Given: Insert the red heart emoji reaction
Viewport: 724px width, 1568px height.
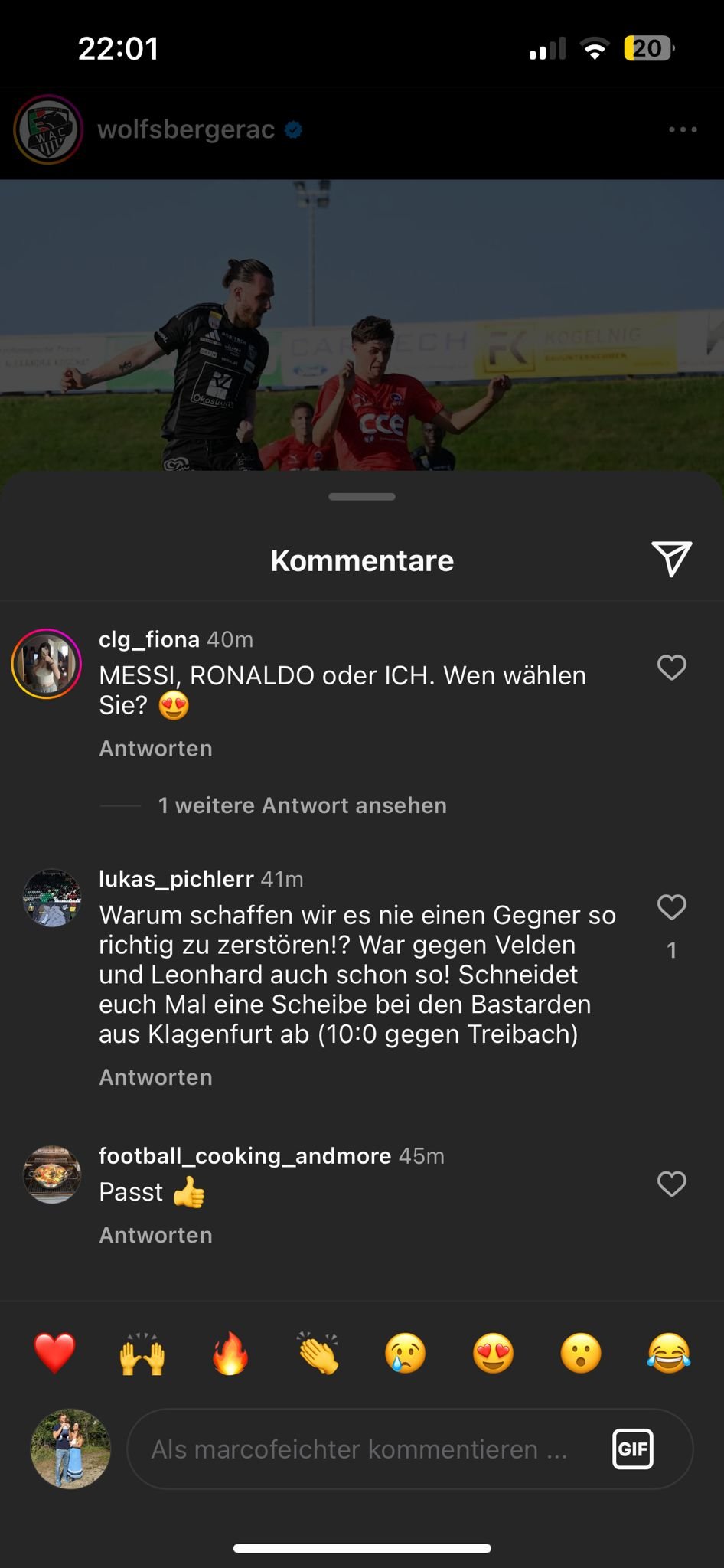Looking at the screenshot, I should point(54,1354).
